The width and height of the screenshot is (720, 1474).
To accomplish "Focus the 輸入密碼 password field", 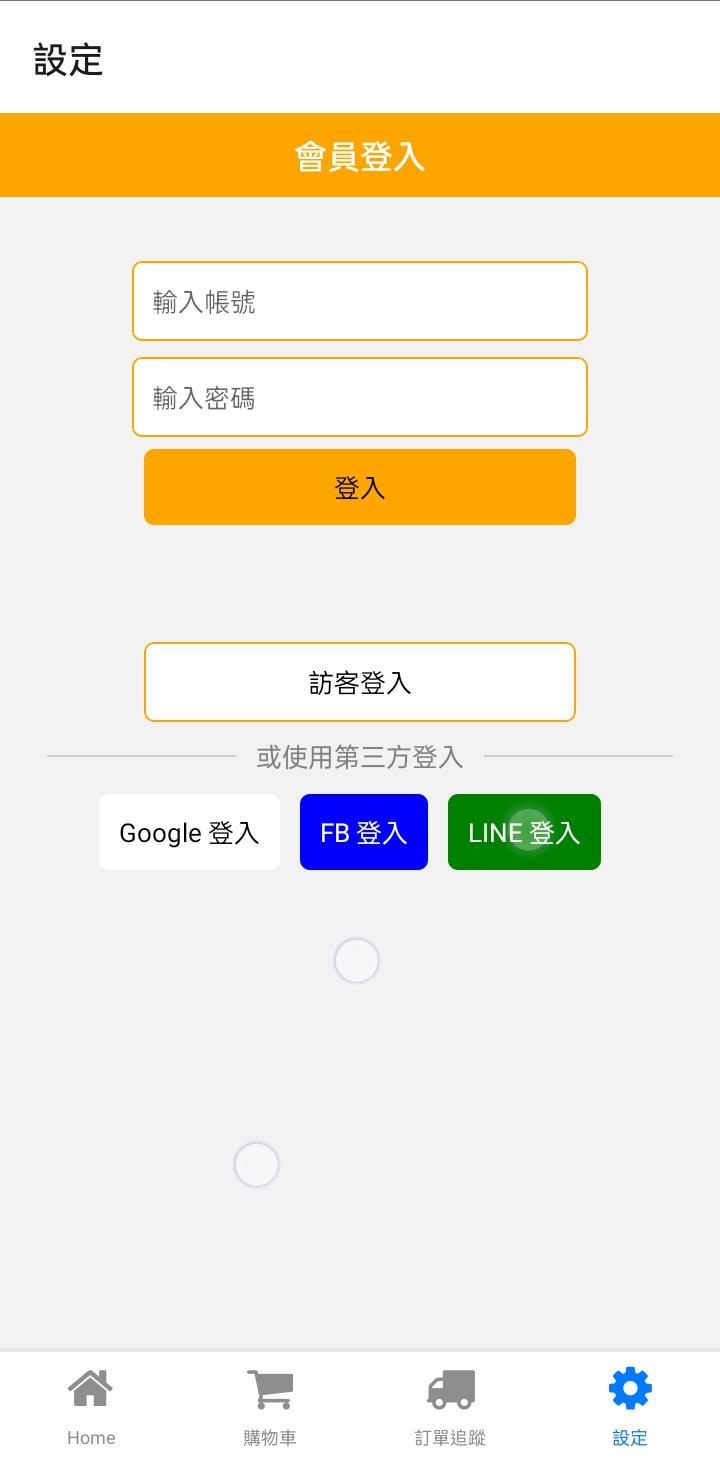I will pos(360,397).
